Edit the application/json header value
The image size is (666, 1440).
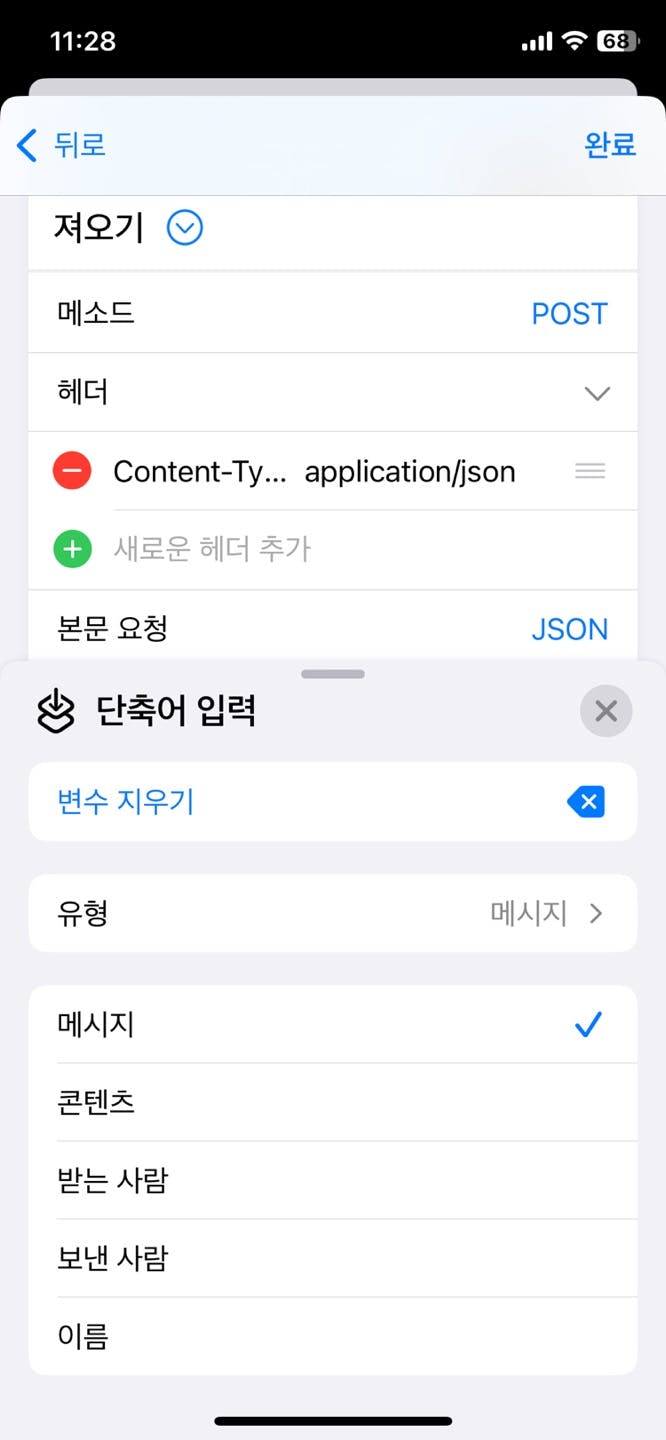click(410, 472)
